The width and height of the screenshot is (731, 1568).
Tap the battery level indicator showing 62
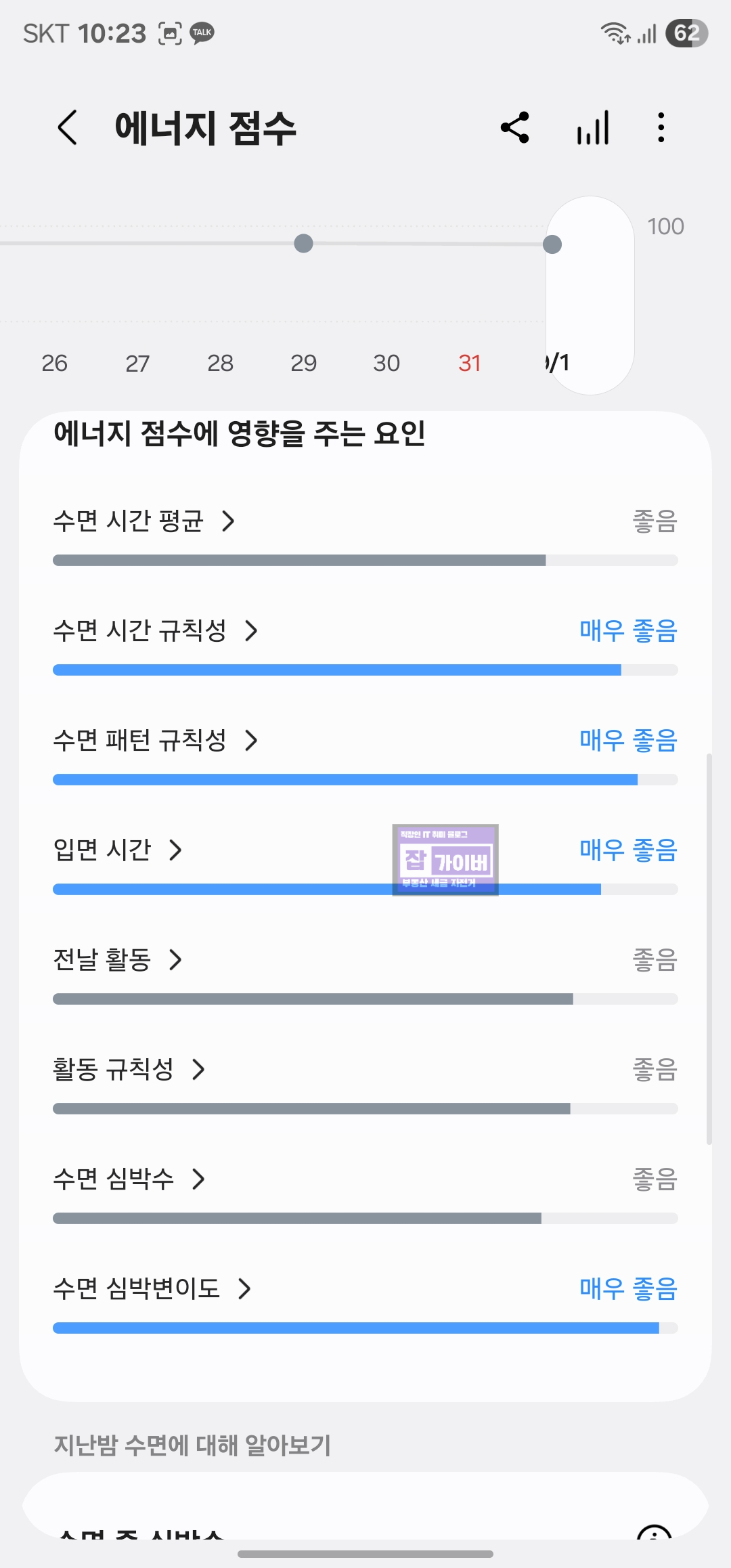[685, 32]
